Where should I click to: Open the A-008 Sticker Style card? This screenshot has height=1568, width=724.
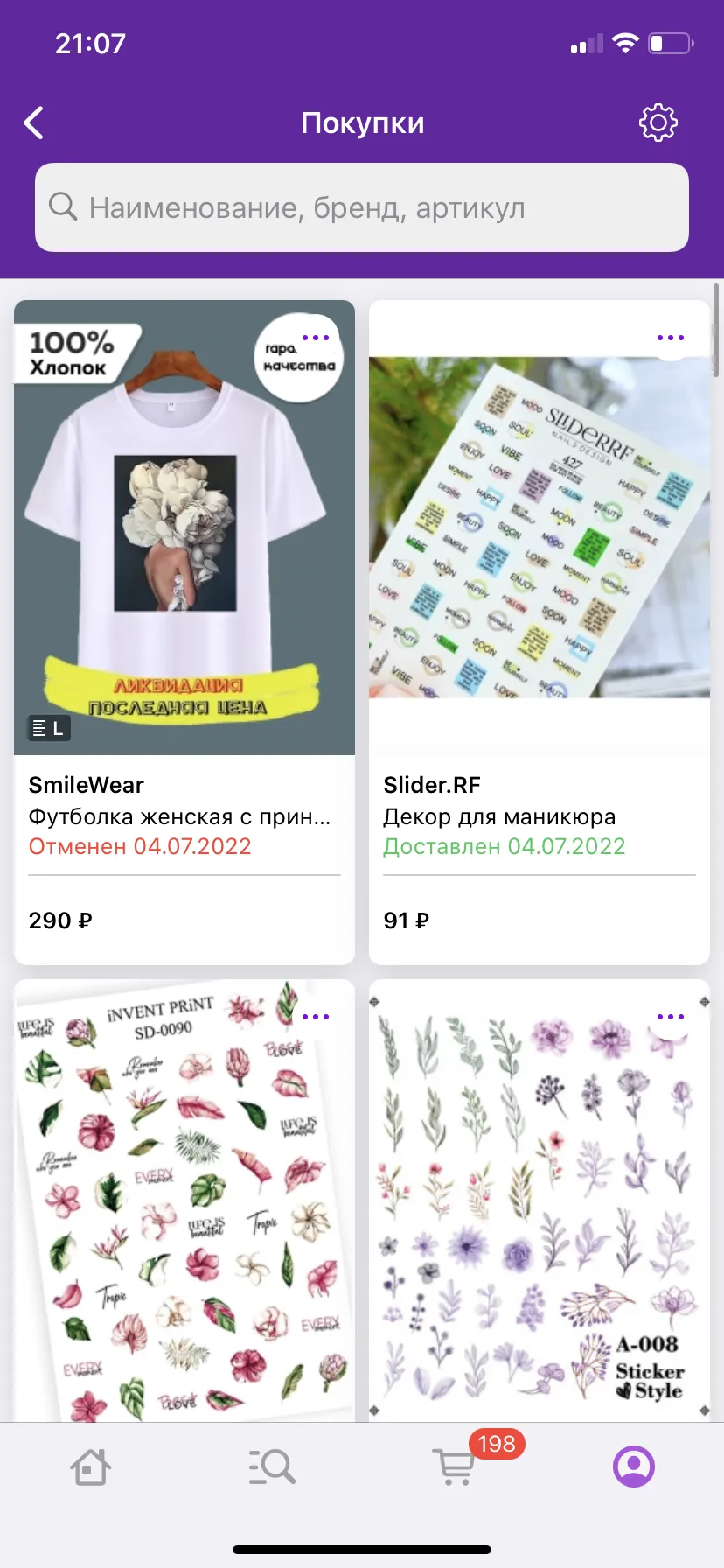coord(540,1200)
